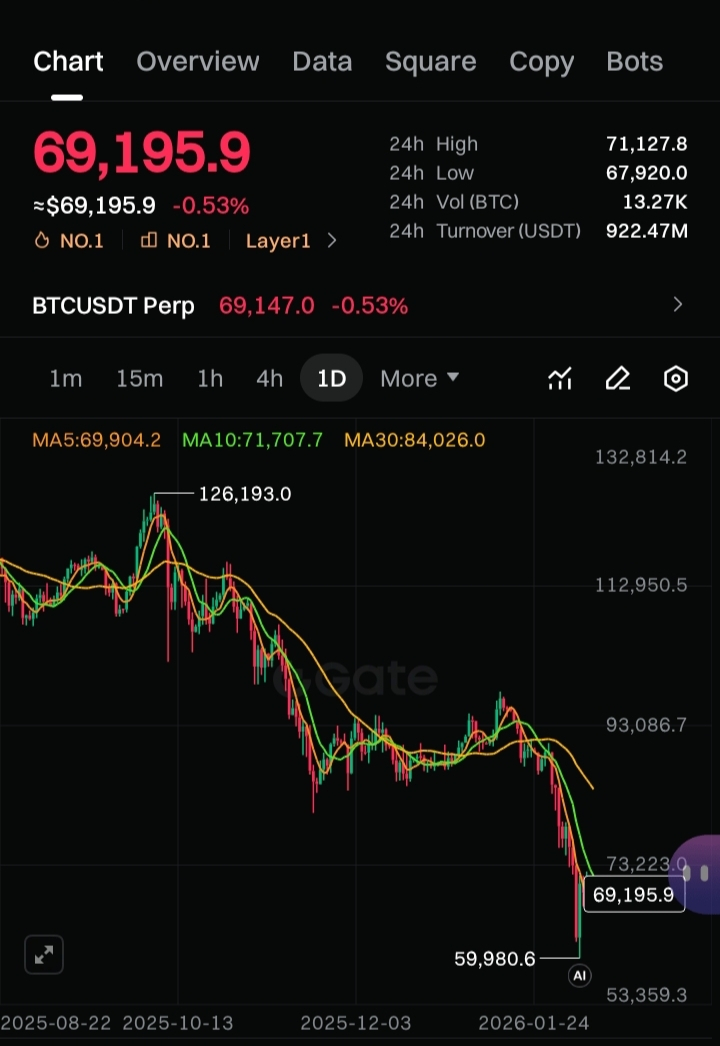Open the Data tab
This screenshot has width=720, height=1046.
pos(322,62)
